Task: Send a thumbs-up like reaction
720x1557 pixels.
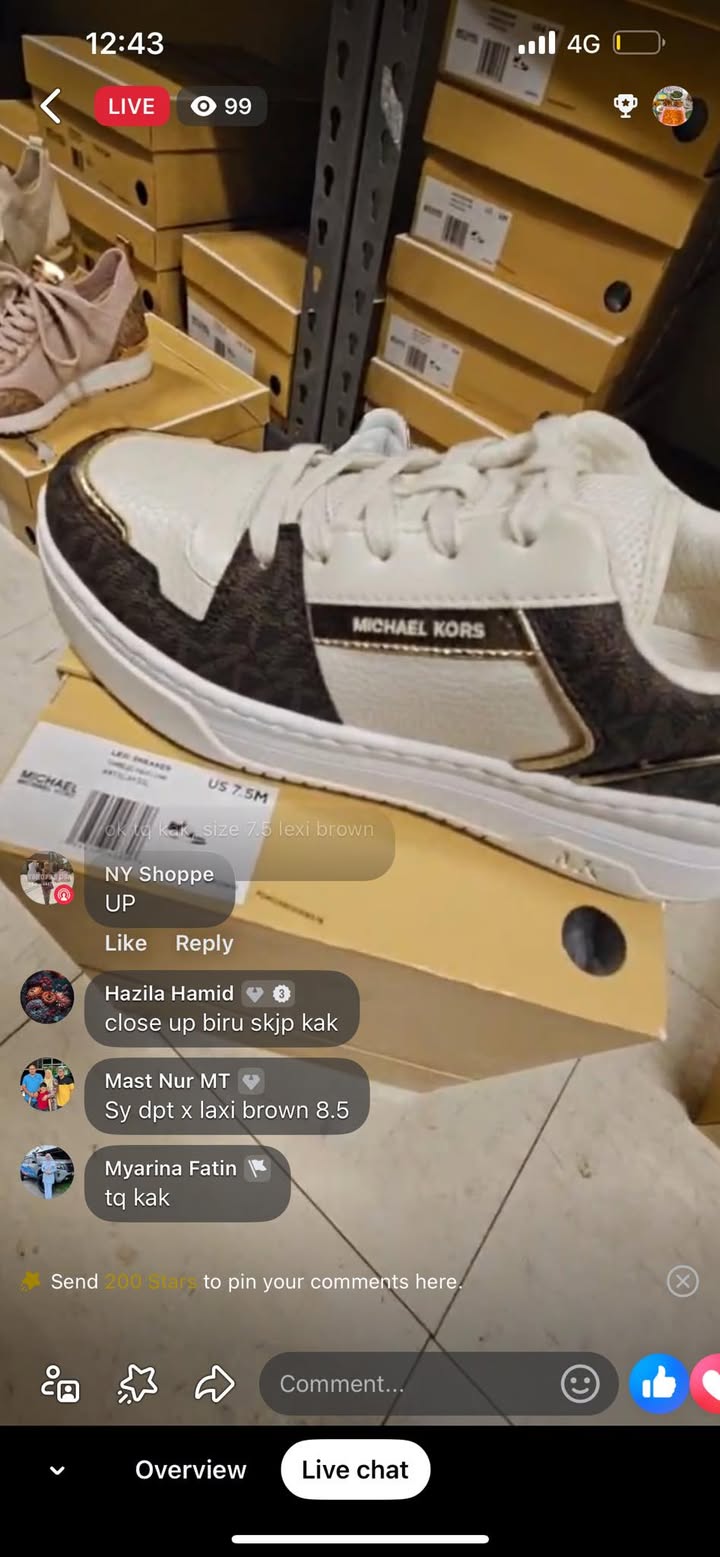Action: (x=658, y=1384)
